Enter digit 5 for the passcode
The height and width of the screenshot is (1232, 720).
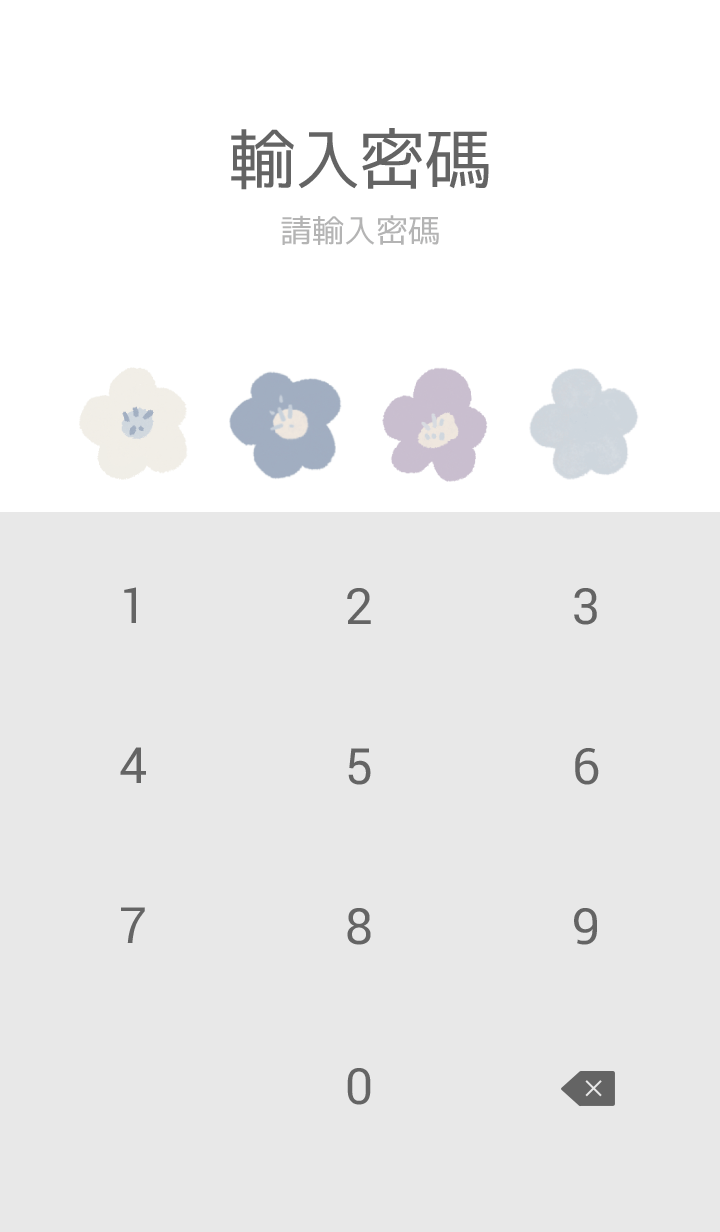coord(359,767)
